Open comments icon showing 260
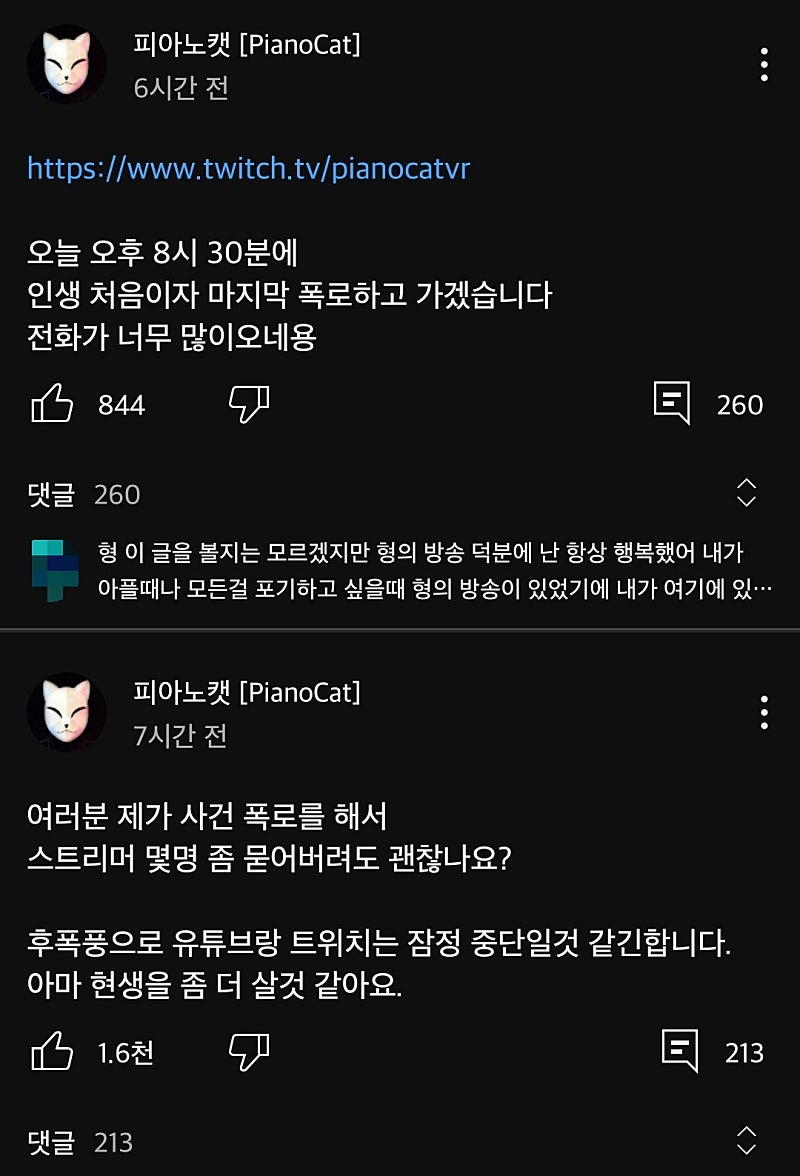800x1176 pixels. click(x=673, y=404)
